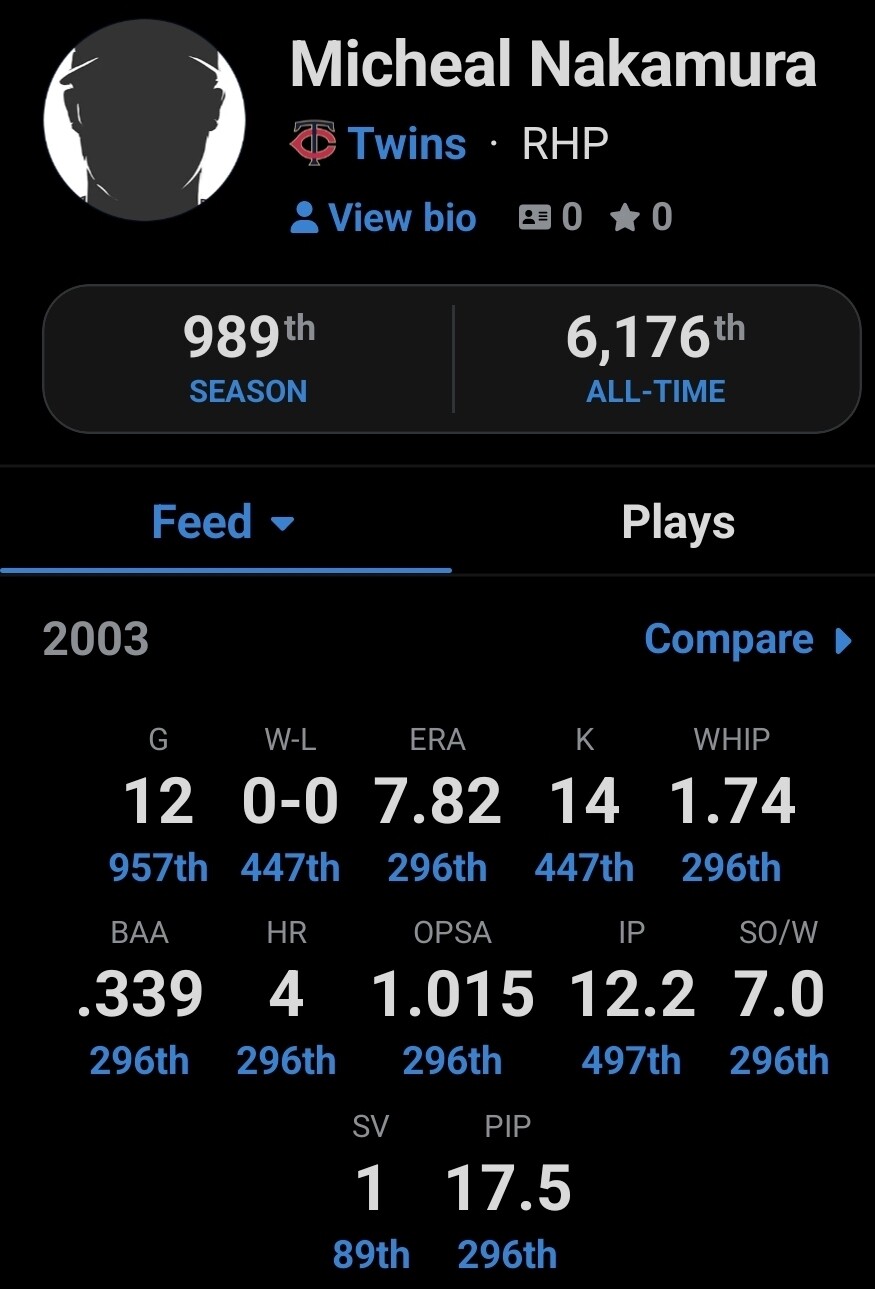Tap Compare for 2003 stats
The width and height of the screenshot is (875, 1289).
click(x=749, y=639)
